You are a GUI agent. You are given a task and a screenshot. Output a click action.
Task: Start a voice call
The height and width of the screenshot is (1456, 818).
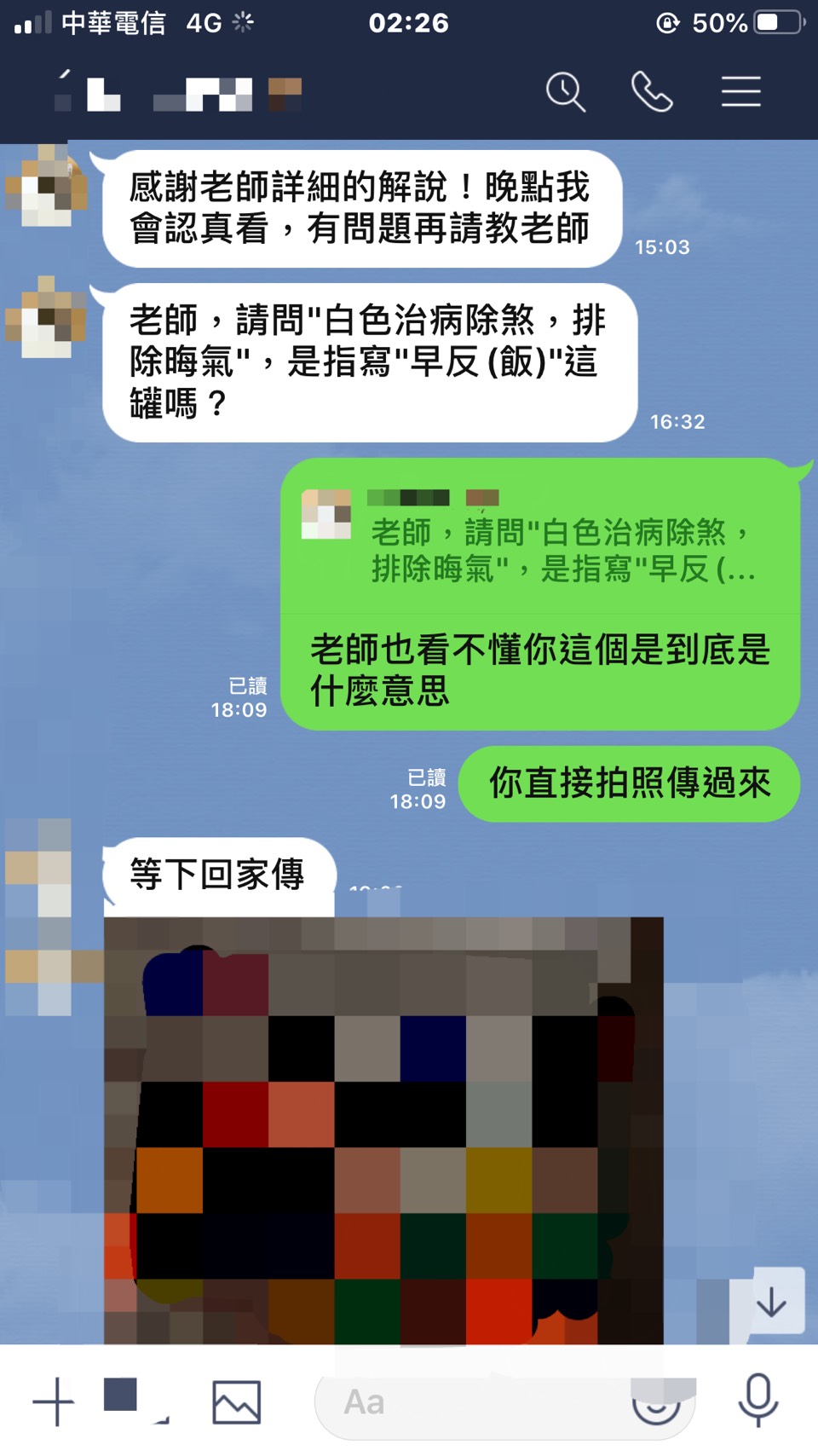[x=652, y=92]
